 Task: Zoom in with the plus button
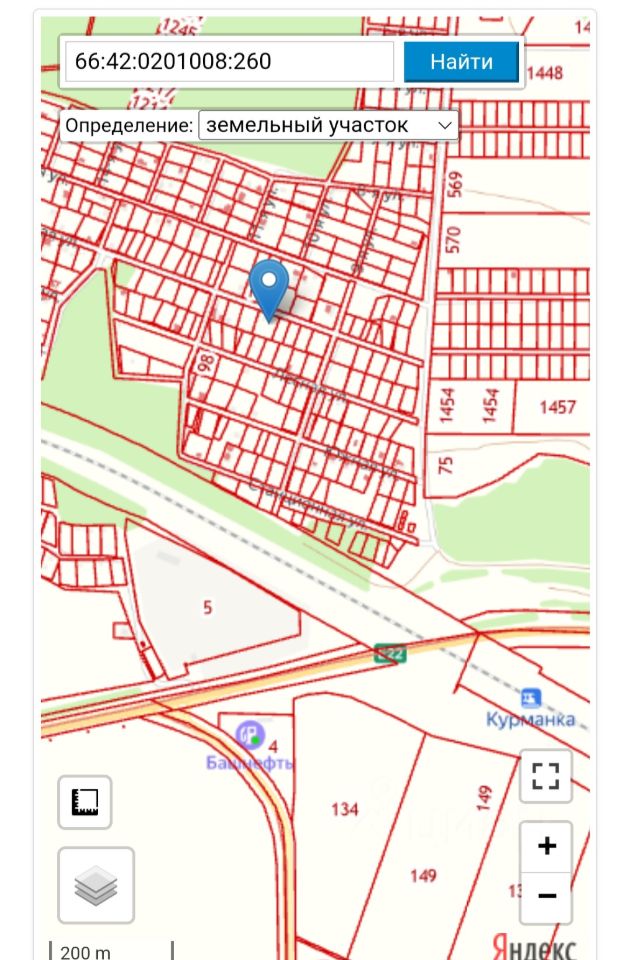point(546,847)
